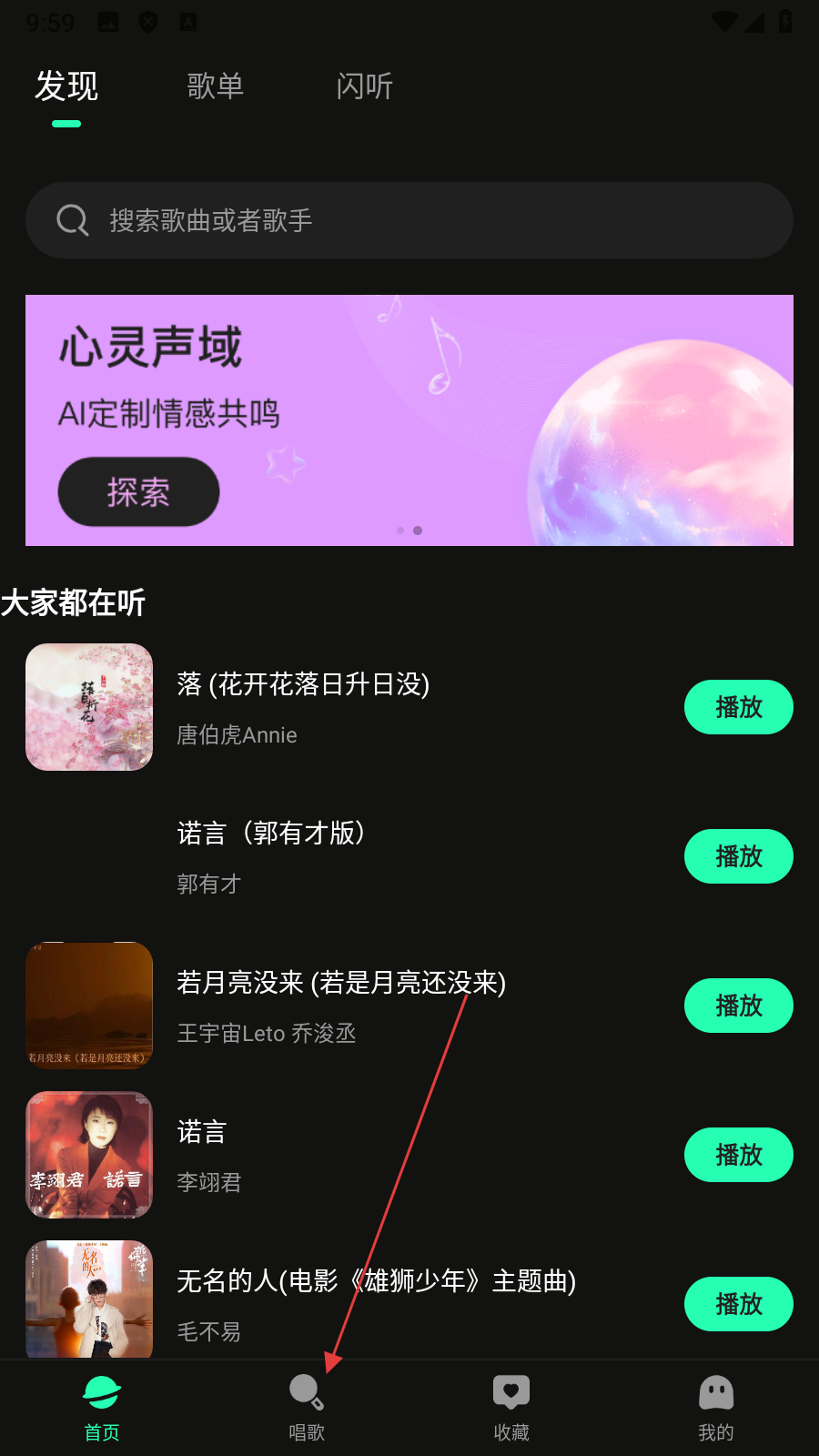Tap 探索 on the 心灵声域 banner
This screenshot has height=1456, width=819.
(x=138, y=491)
